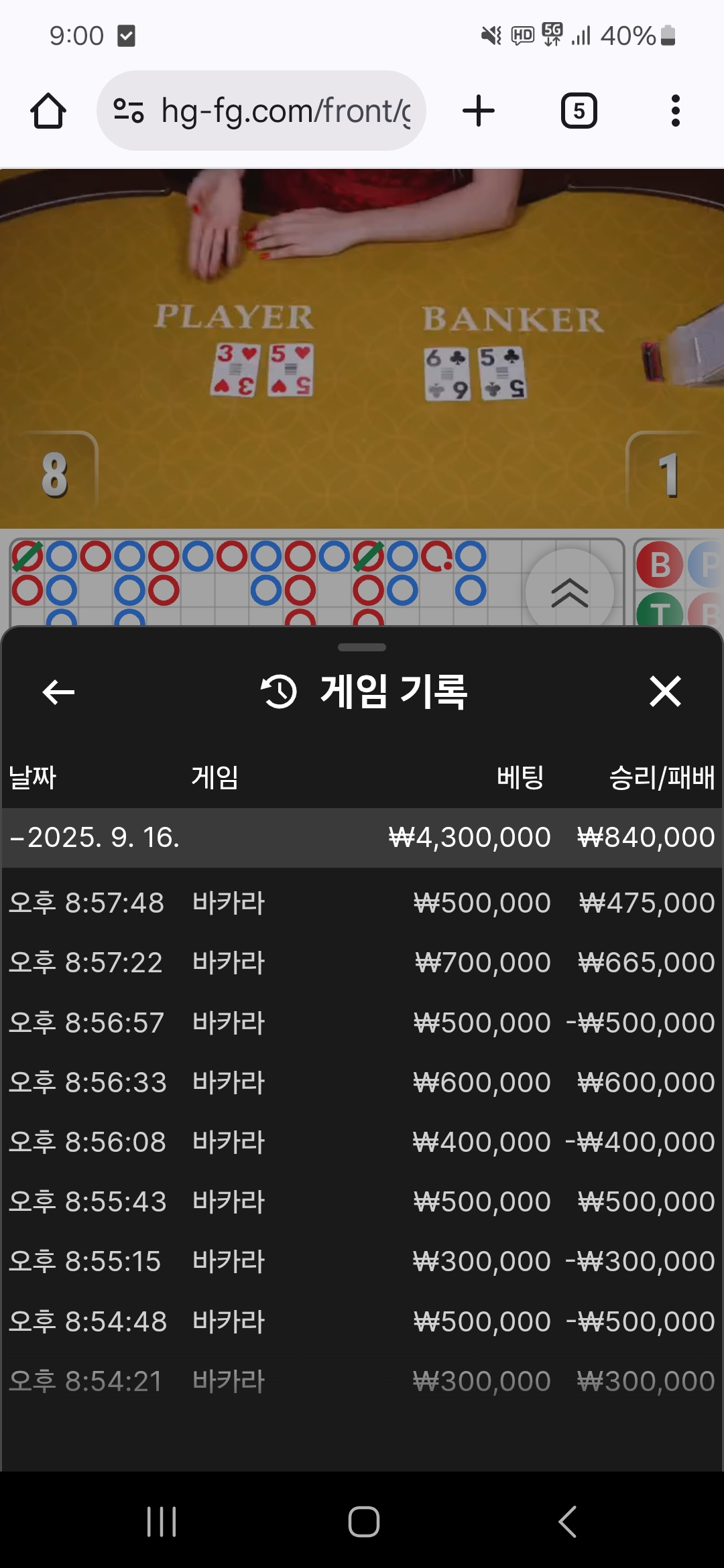Open the 오후 8:57:22 바카라 record
This screenshot has width=724, height=1568.
tap(362, 962)
